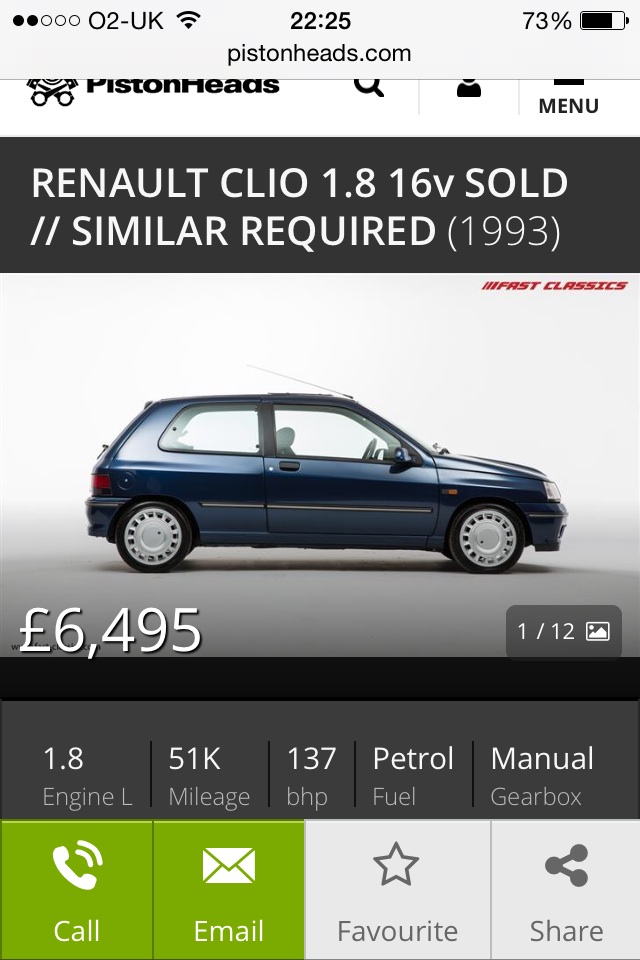Call the seller
Screen dimensions: 640x960
click(x=77, y=890)
